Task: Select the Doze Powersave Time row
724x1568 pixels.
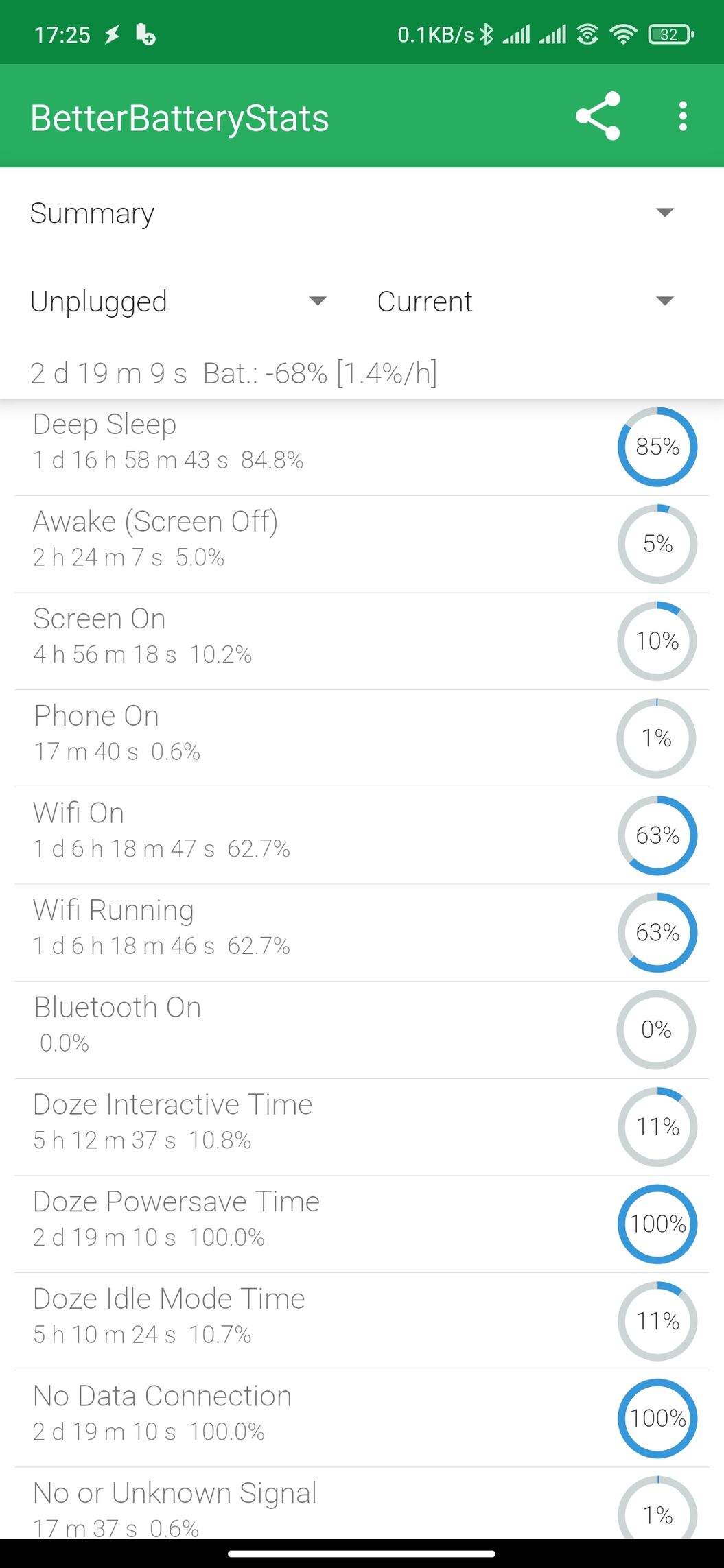Action: (x=362, y=1225)
